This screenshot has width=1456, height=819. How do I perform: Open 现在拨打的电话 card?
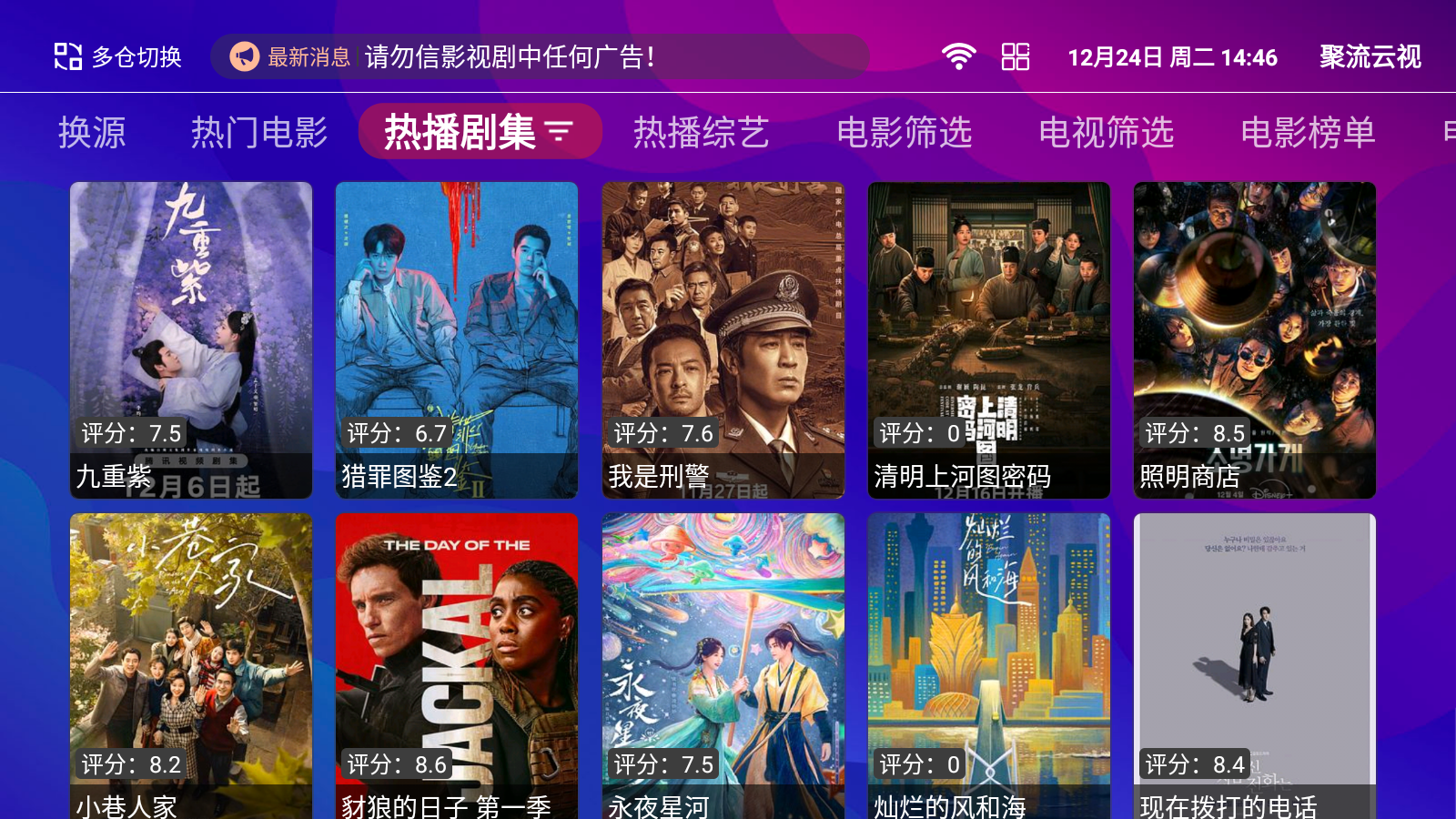click(1254, 666)
